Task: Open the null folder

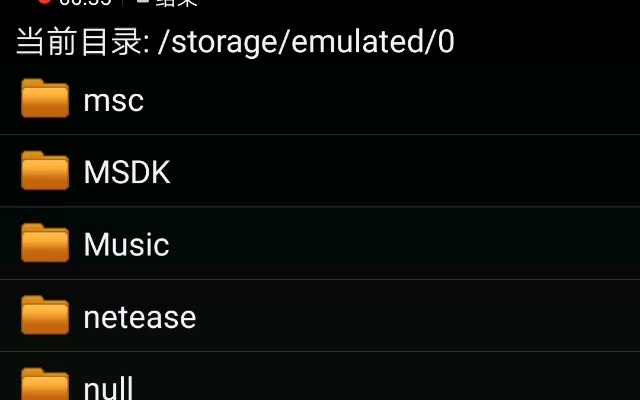Action: pos(108,386)
